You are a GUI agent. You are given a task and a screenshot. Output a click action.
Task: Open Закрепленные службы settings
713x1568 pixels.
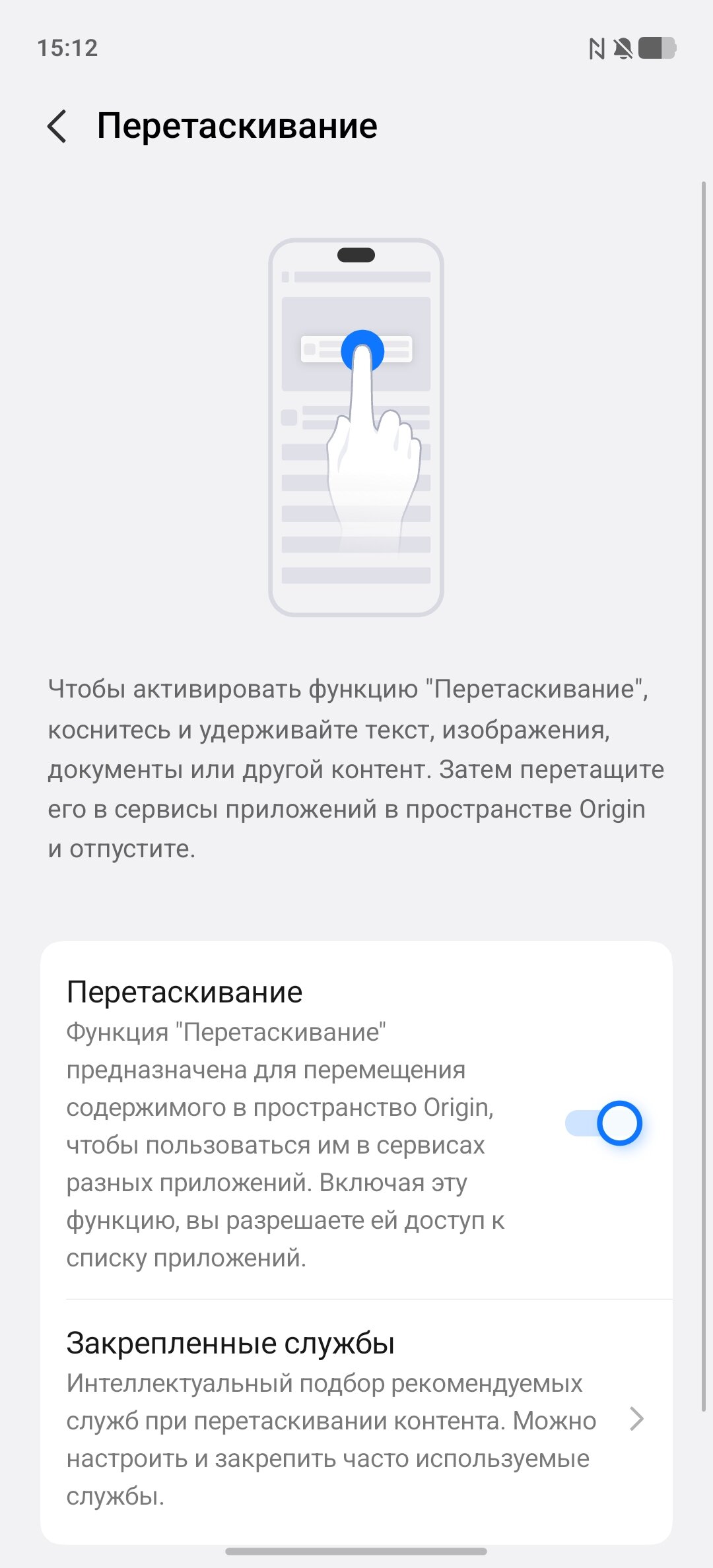(356, 1419)
